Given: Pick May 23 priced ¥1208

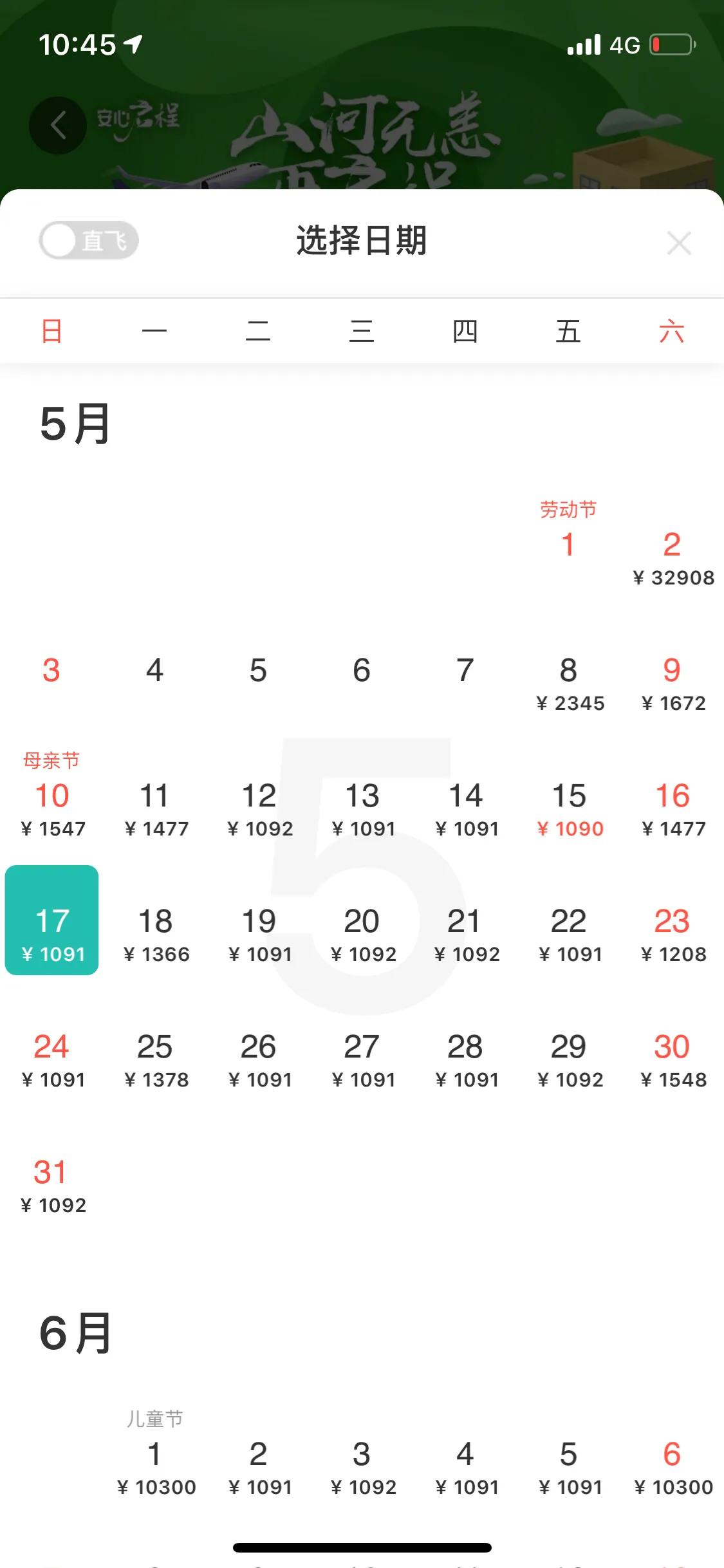Looking at the screenshot, I should point(672,933).
